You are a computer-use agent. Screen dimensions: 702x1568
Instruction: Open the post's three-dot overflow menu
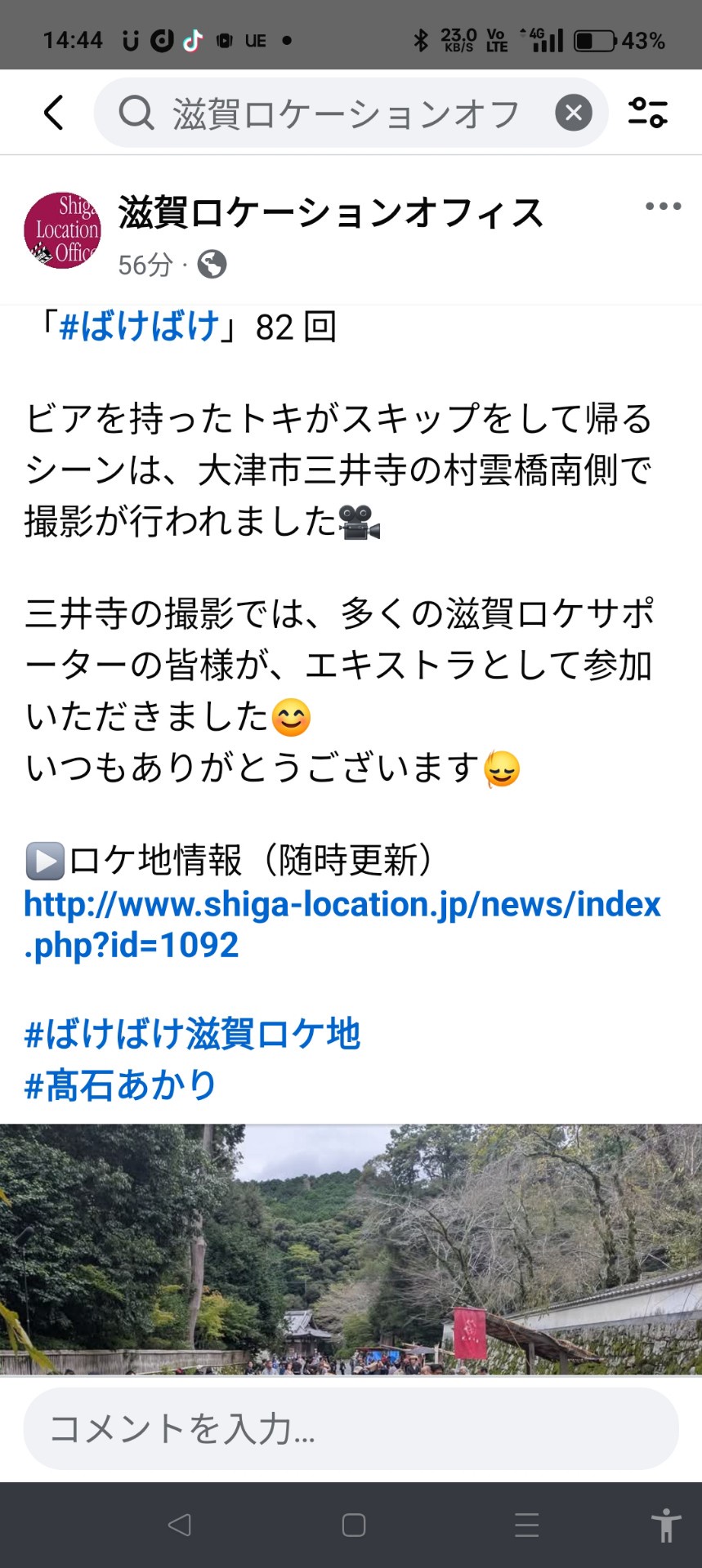tap(663, 207)
